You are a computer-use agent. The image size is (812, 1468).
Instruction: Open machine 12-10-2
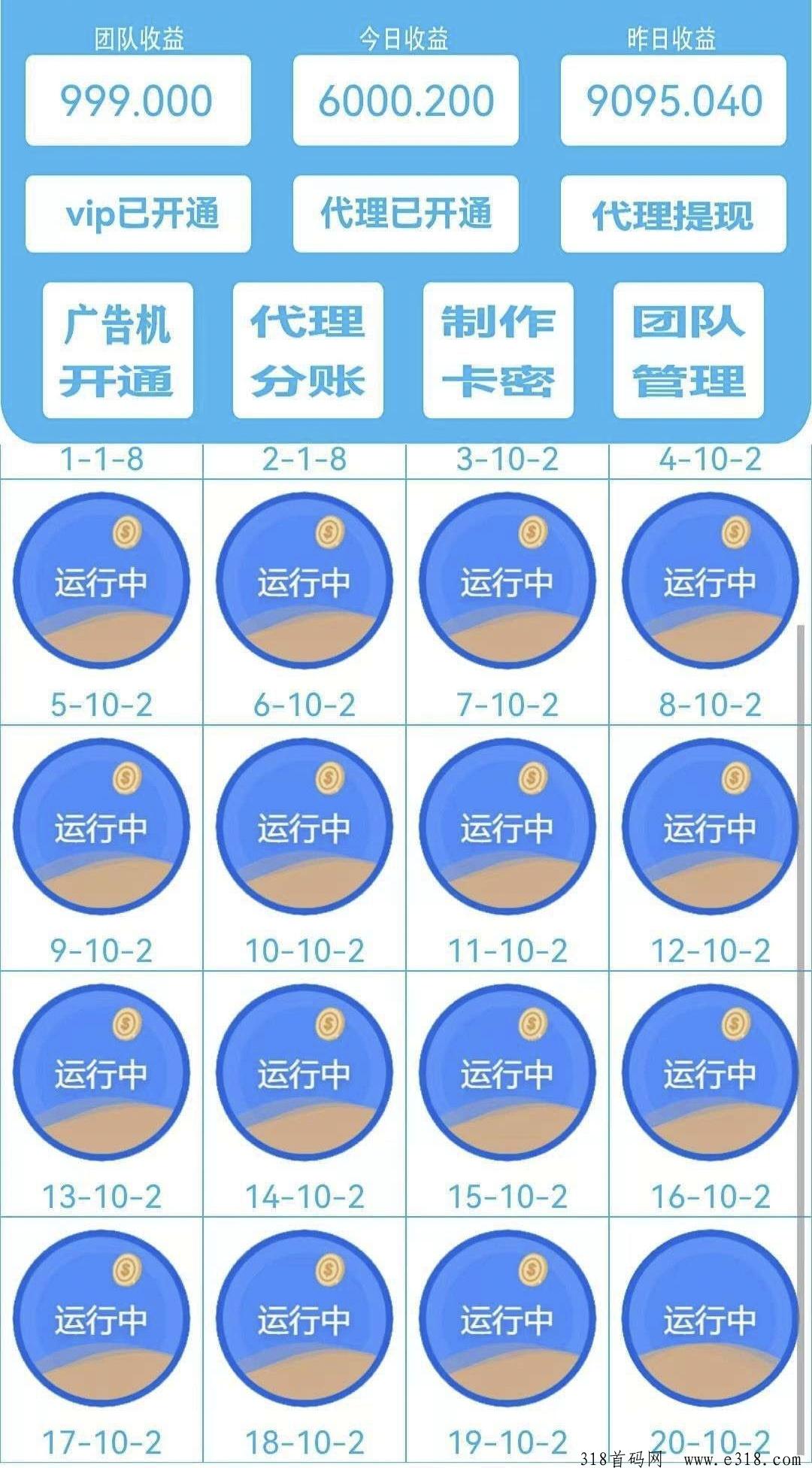710,827
